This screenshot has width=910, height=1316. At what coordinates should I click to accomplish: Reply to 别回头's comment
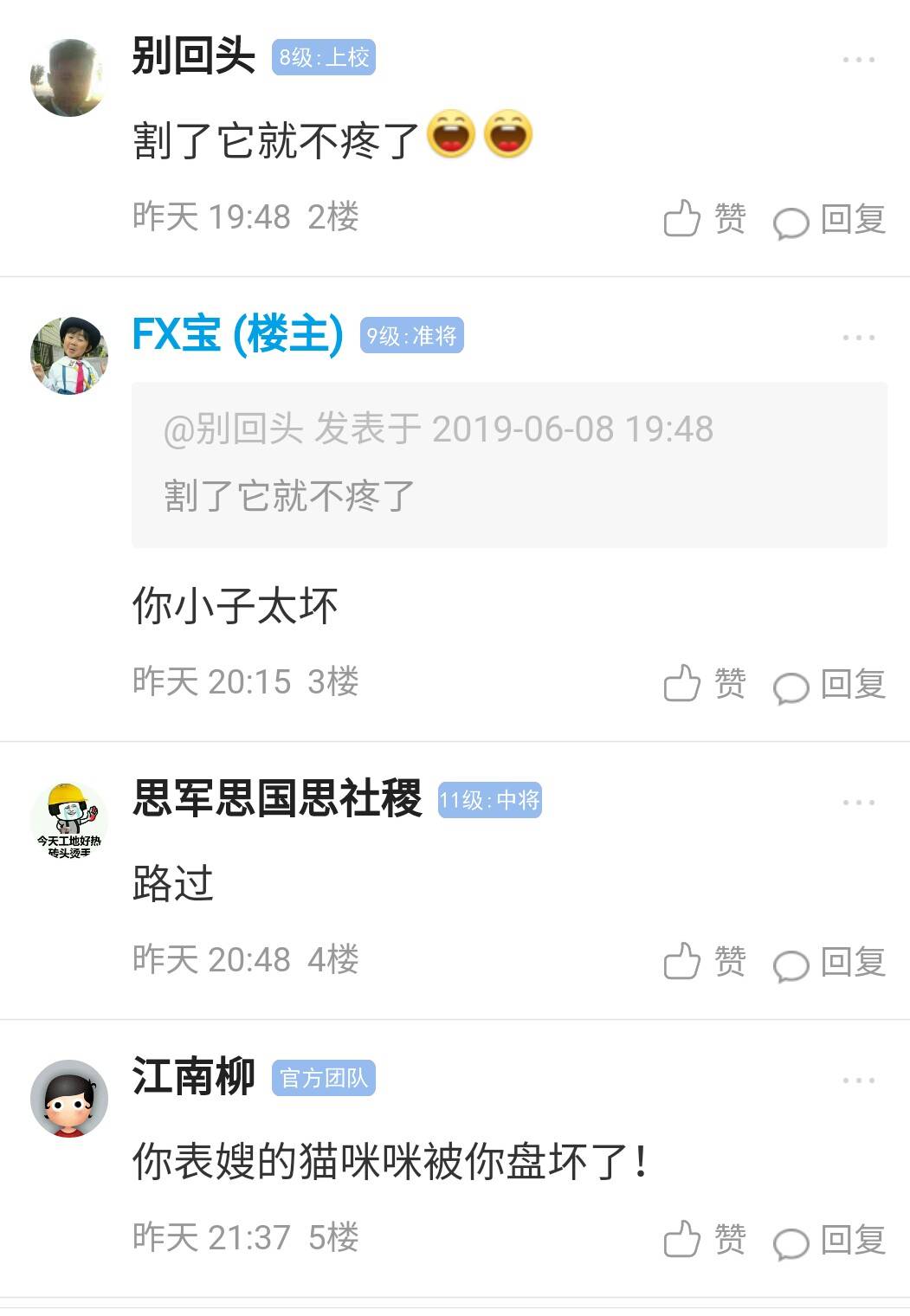coord(829,220)
